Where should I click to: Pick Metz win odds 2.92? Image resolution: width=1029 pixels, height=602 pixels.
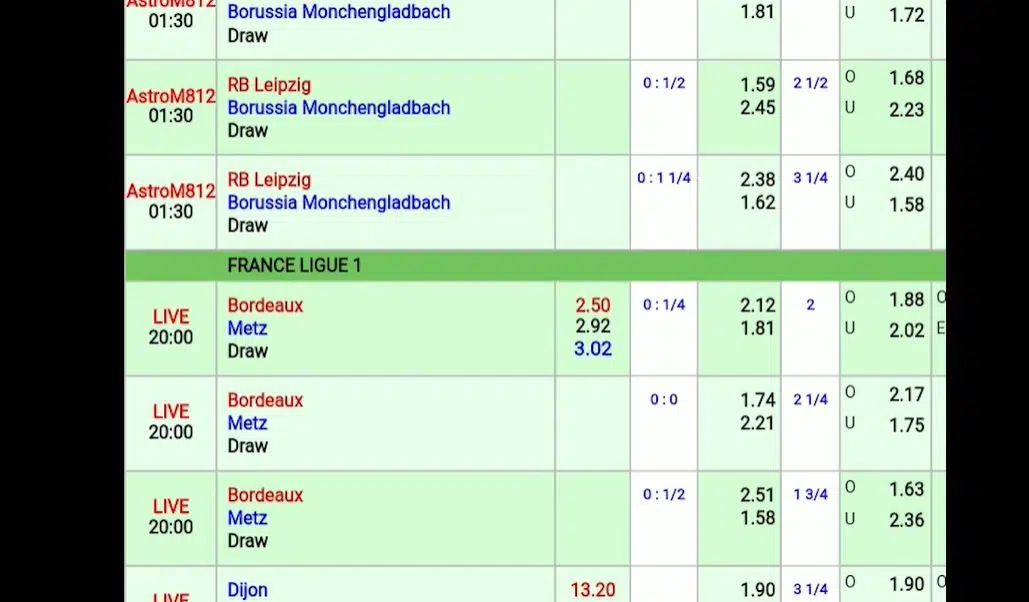592,326
